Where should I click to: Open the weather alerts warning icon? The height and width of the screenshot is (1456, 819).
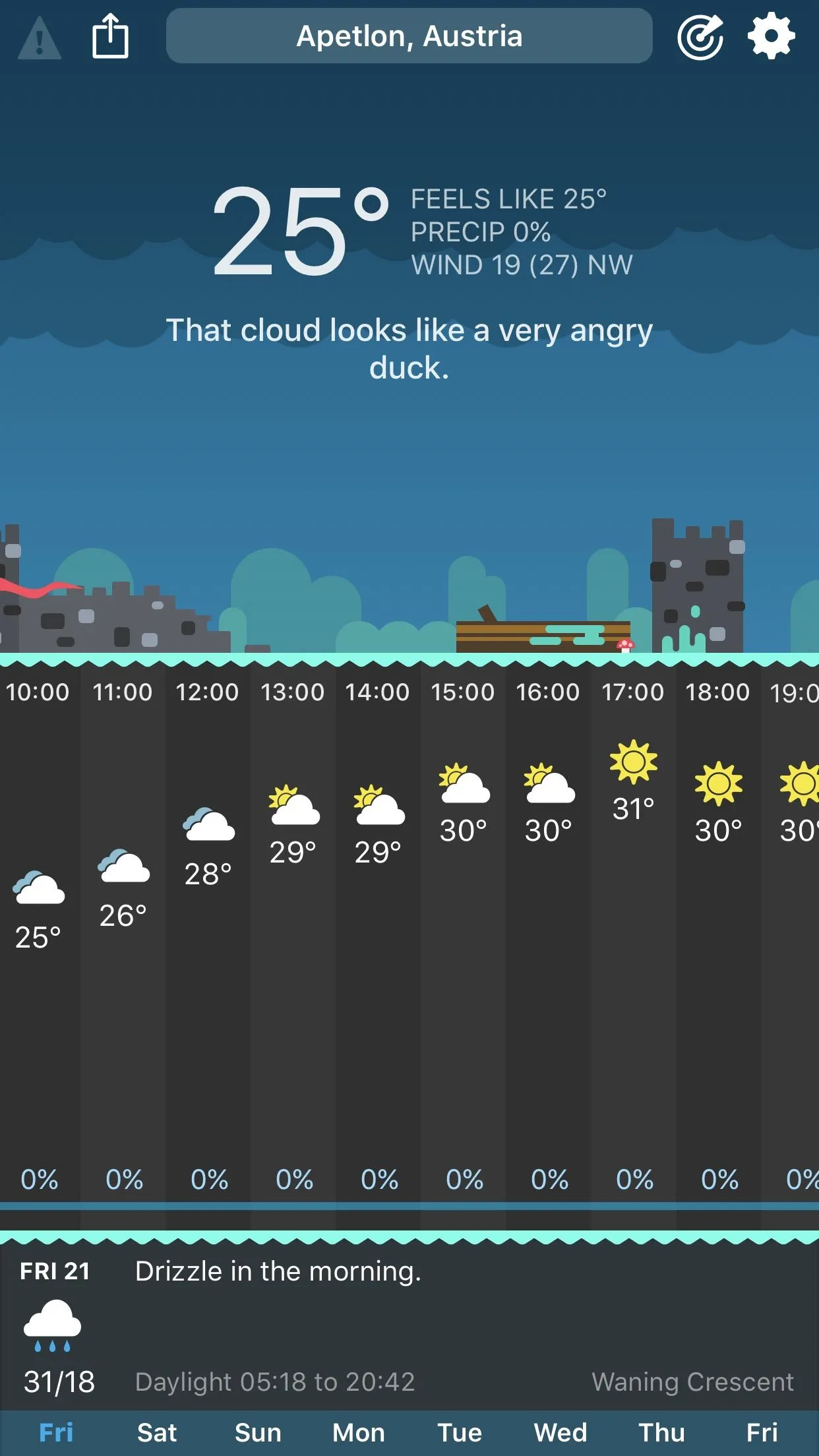tap(40, 38)
